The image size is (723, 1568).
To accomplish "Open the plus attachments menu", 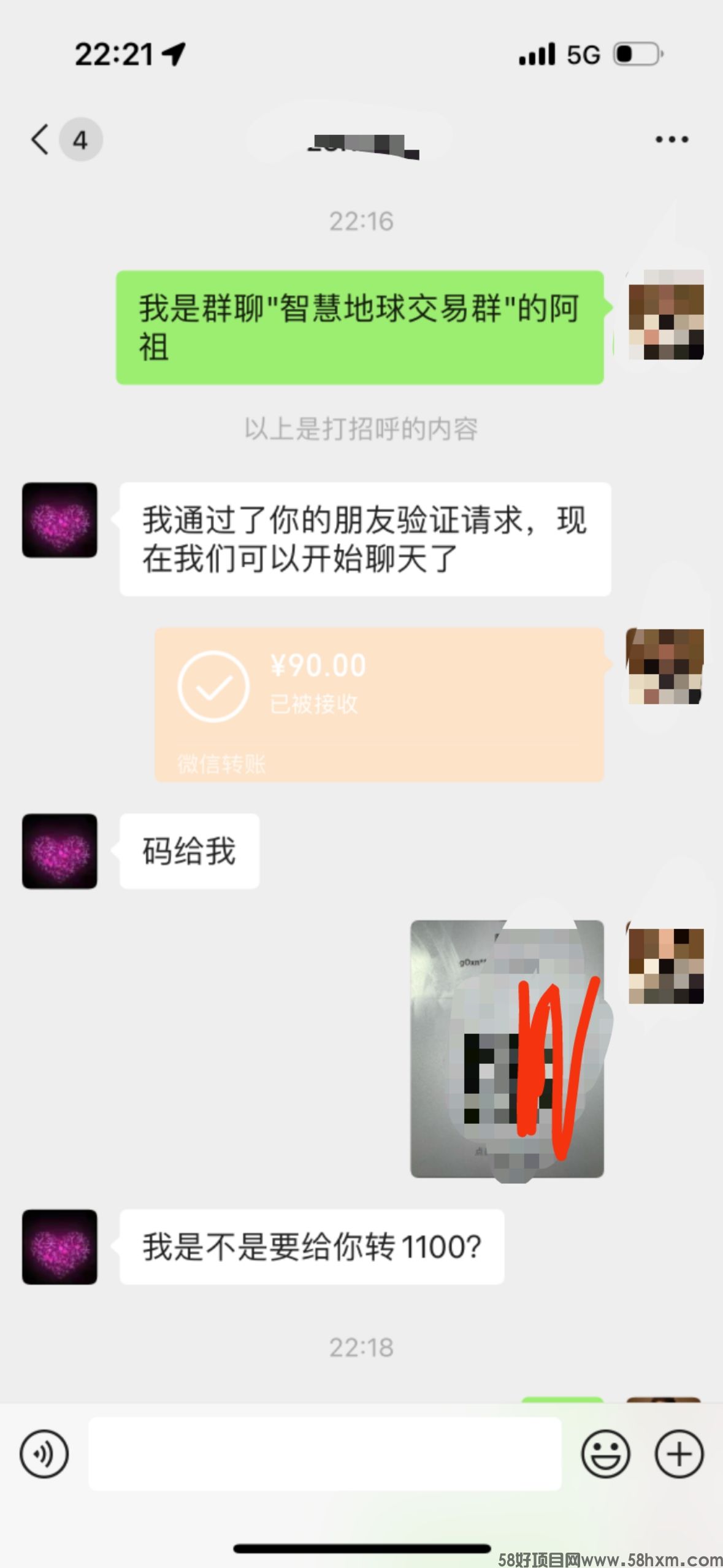I will pos(679,1454).
